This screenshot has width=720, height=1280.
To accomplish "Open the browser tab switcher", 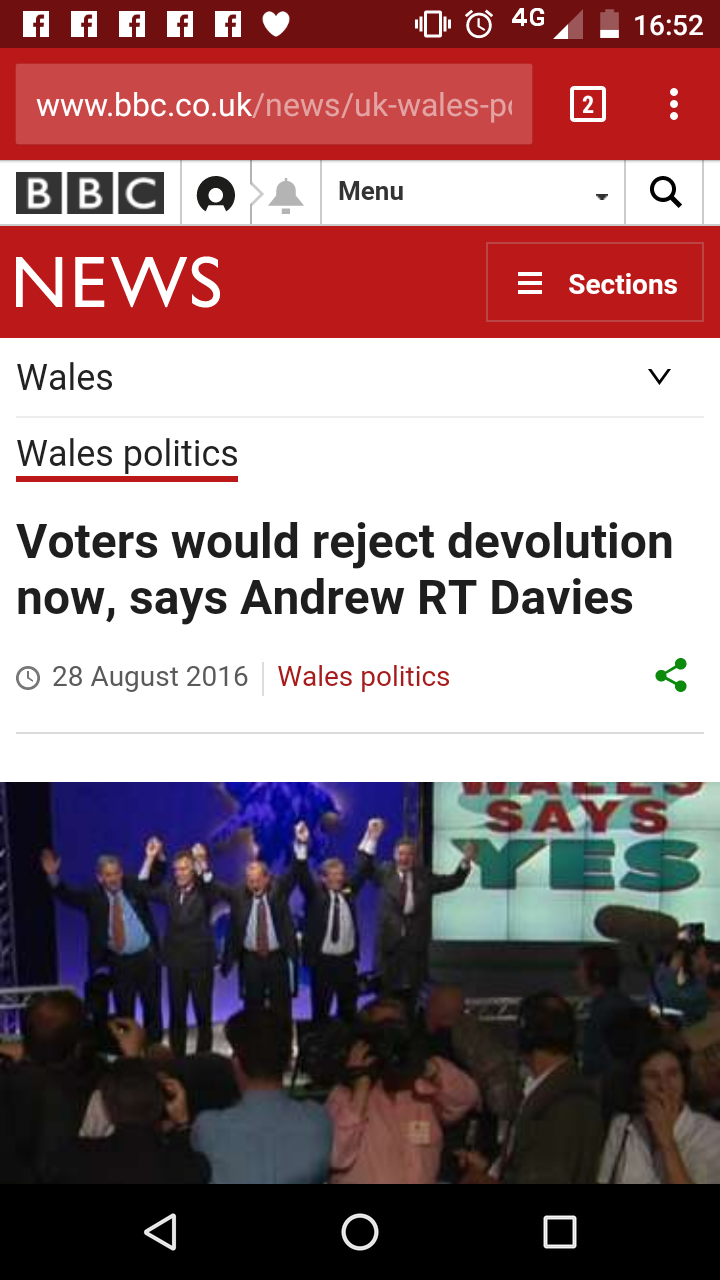I will coord(587,105).
